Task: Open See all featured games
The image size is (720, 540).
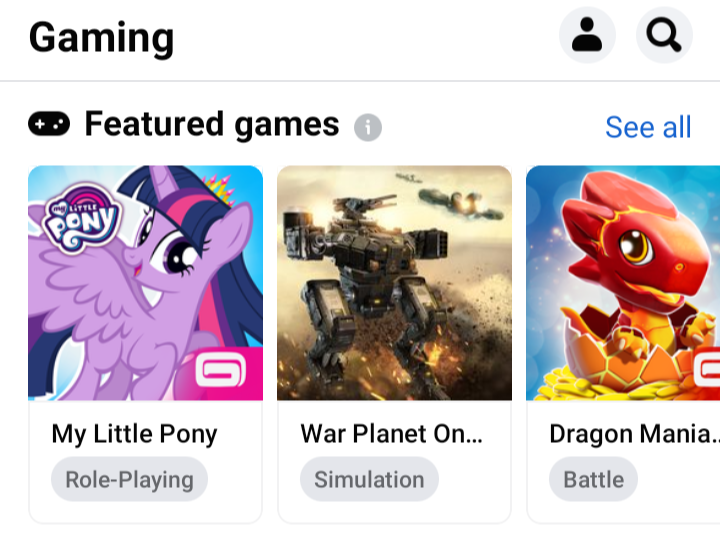Action: 648,127
